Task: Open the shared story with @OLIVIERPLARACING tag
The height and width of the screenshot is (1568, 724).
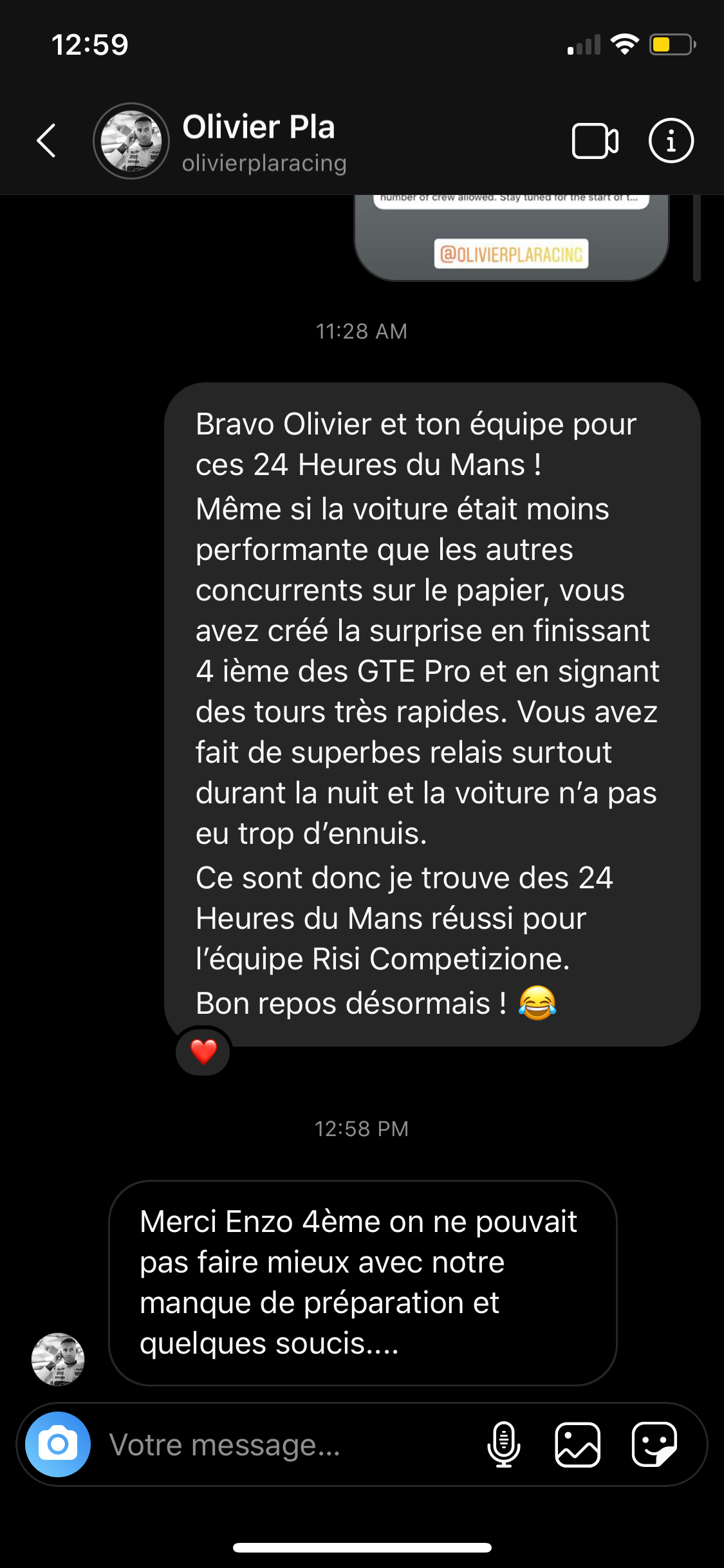Action: point(512,238)
